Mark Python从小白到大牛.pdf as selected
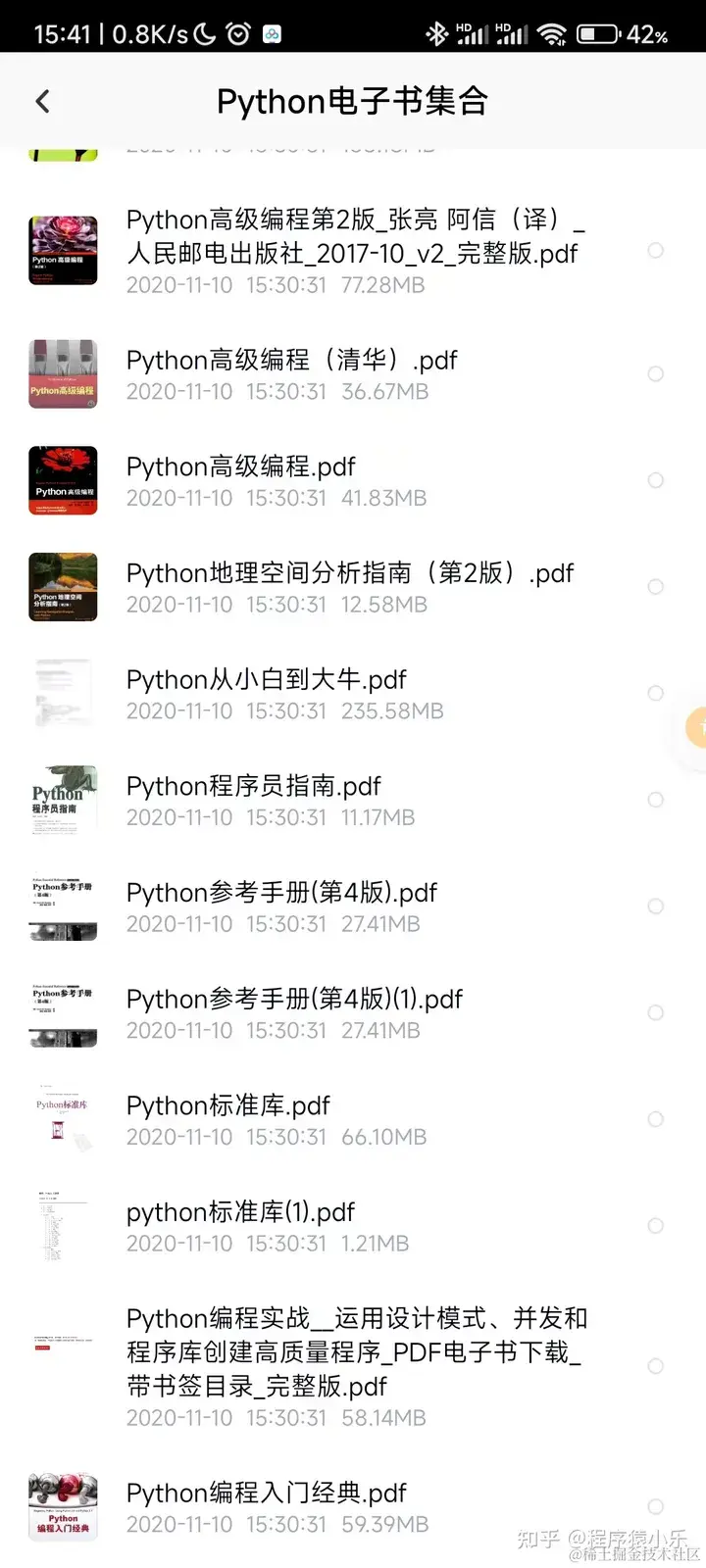The image size is (706, 1568). pos(656,694)
